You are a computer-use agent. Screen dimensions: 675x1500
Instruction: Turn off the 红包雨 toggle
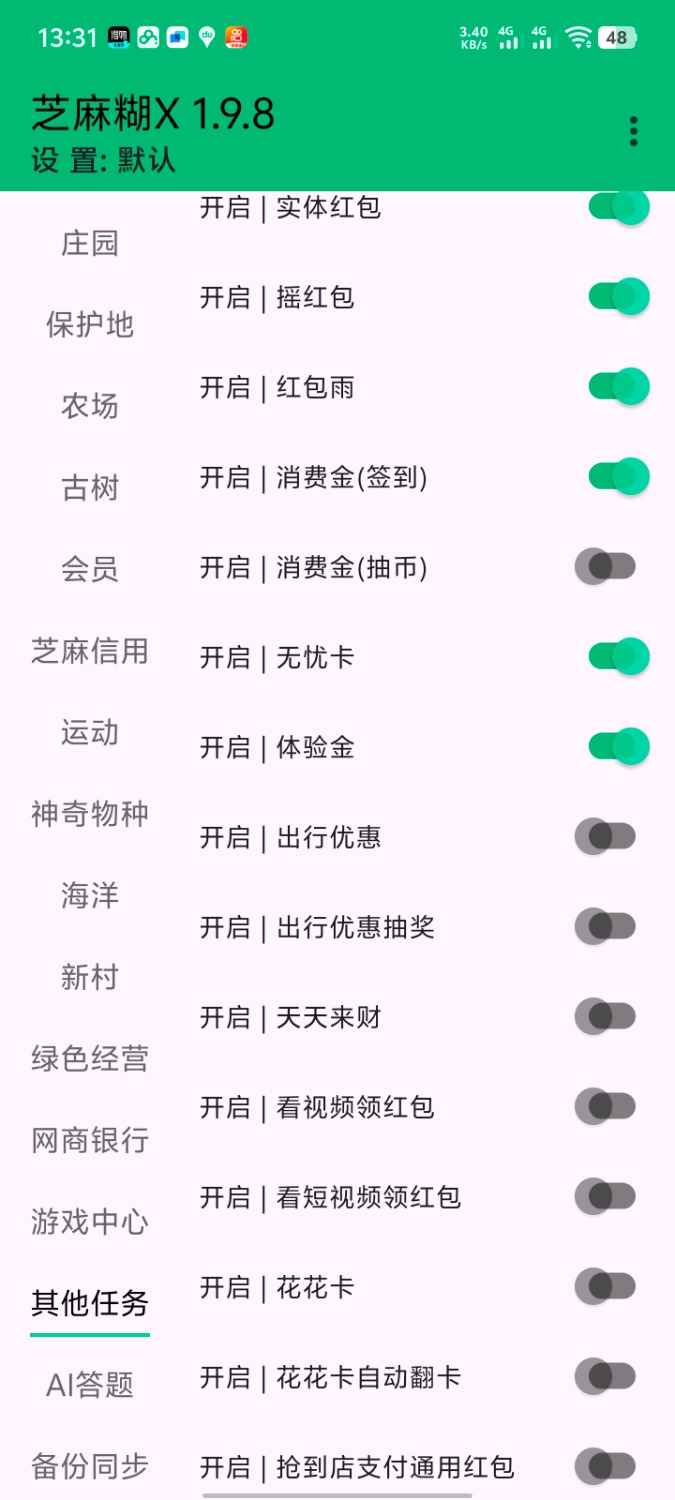tap(617, 387)
